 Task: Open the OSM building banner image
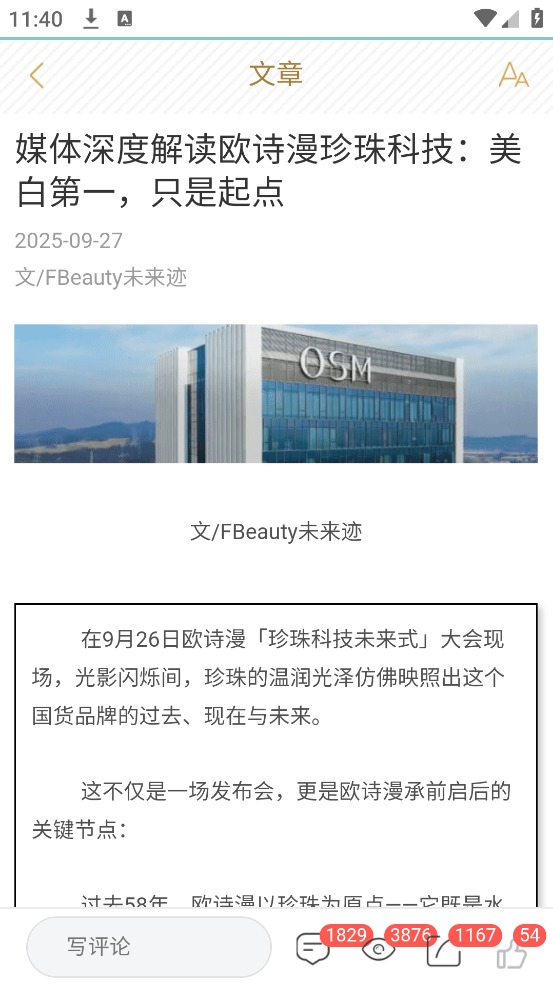pos(276,393)
